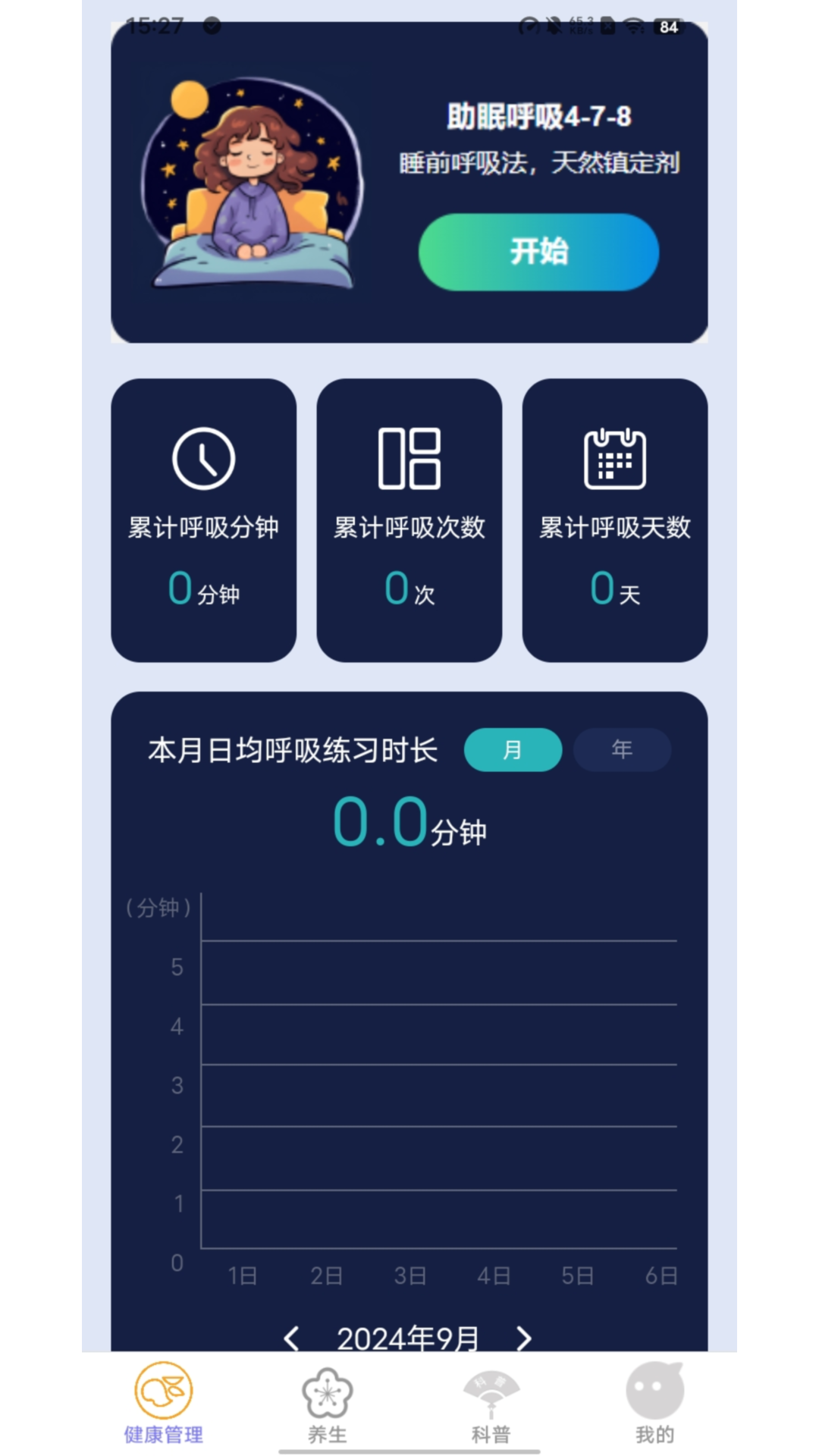Screen dimensions: 819x1456
Task: Switch to the 科普 tab
Action: coord(491,1403)
